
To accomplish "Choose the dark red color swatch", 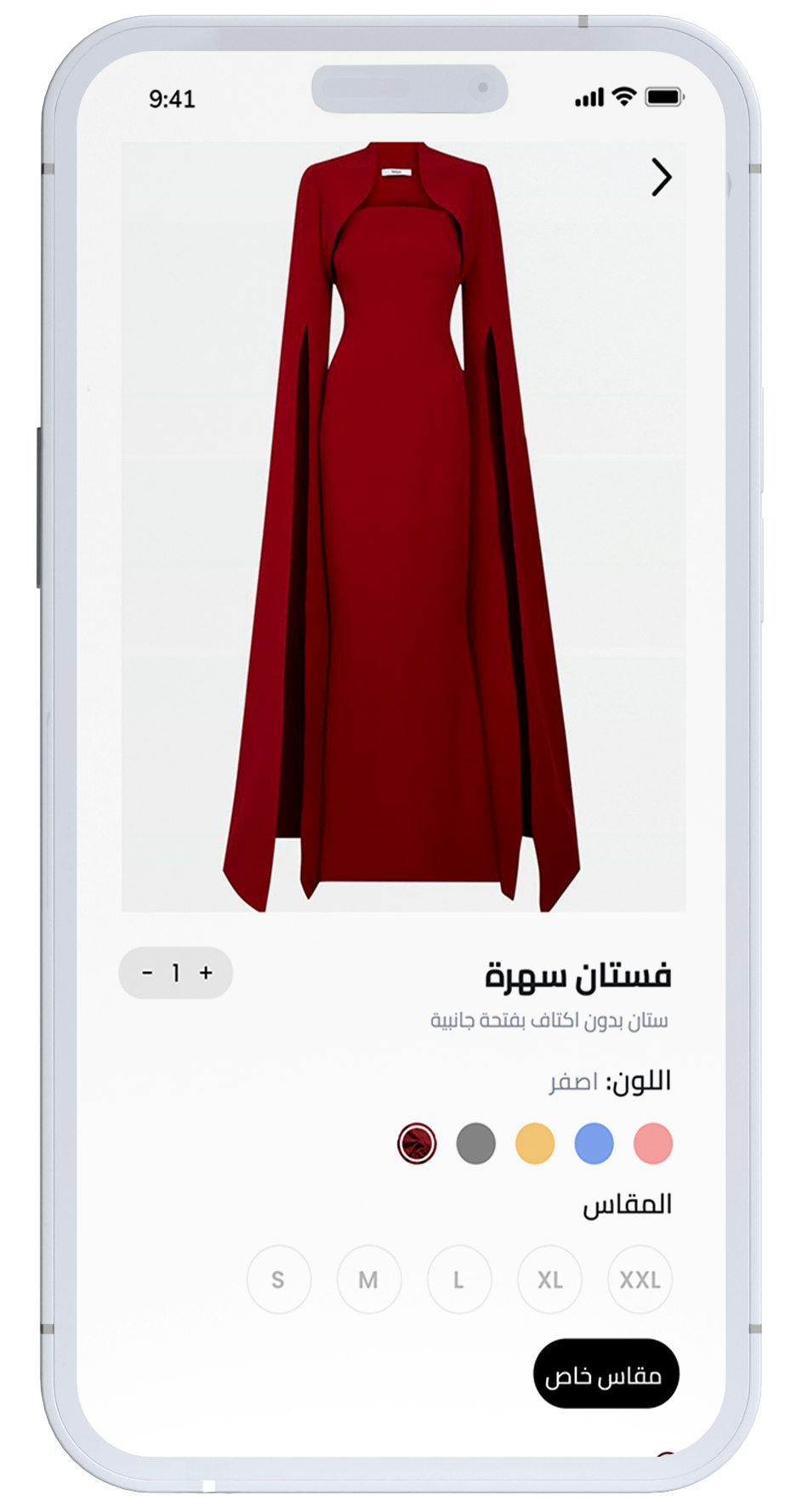I will 417,1143.
